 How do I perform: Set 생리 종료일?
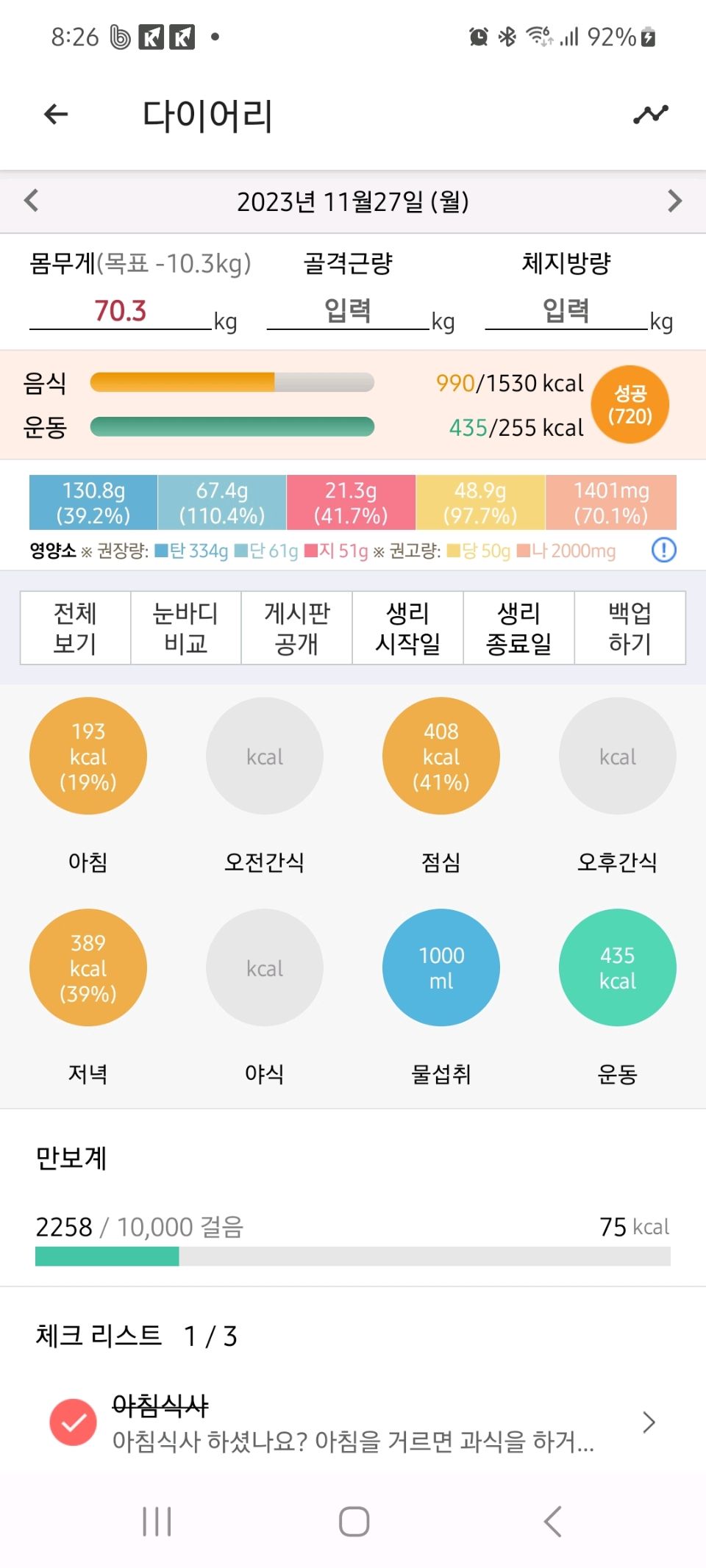point(518,628)
